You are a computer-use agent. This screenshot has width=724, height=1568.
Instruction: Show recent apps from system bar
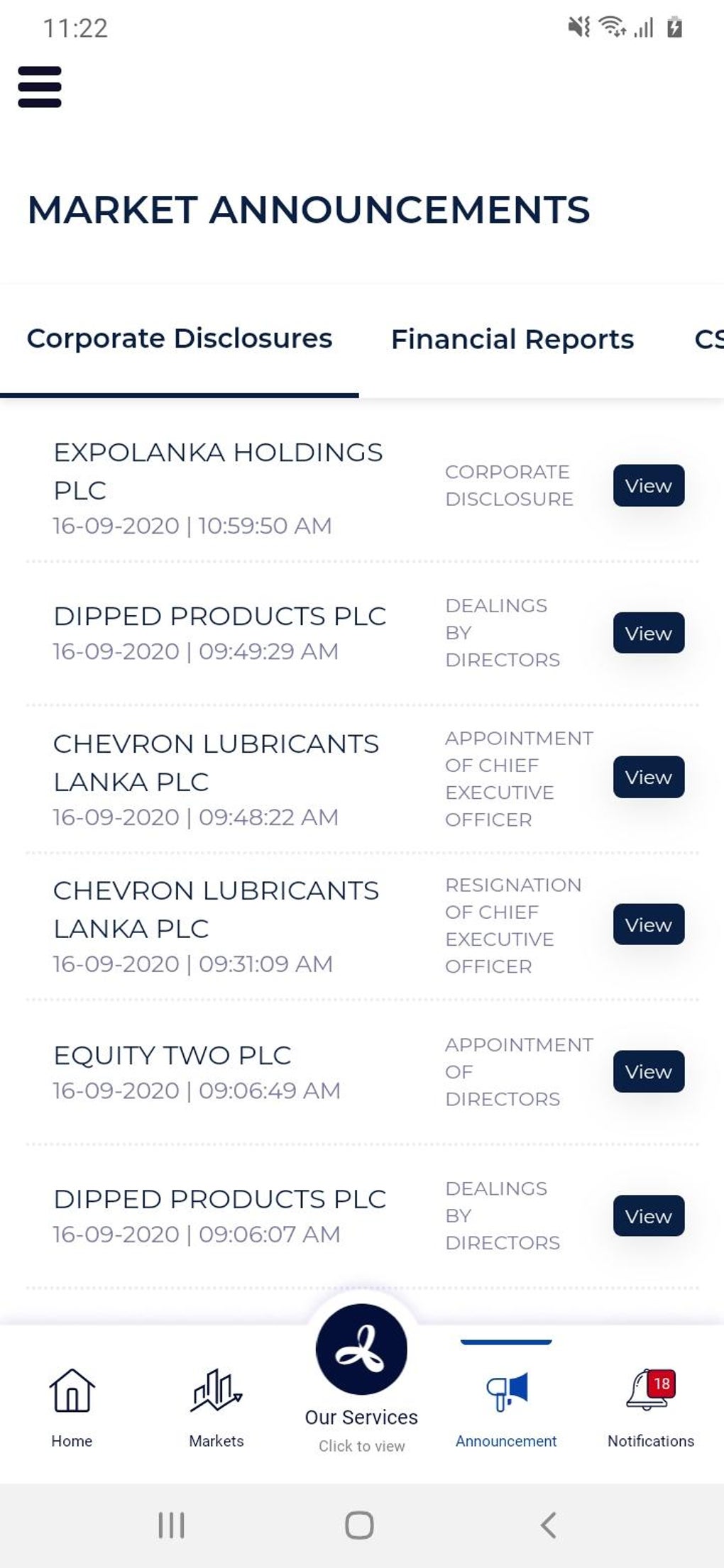[171, 1525]
